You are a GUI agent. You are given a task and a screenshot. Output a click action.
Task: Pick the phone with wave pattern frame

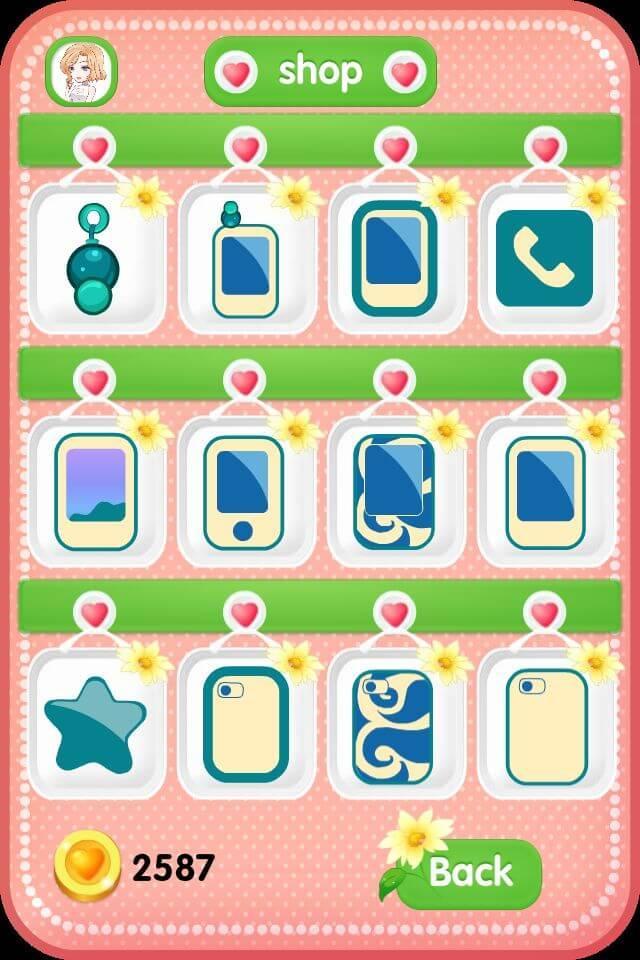[x=394, y=492]
